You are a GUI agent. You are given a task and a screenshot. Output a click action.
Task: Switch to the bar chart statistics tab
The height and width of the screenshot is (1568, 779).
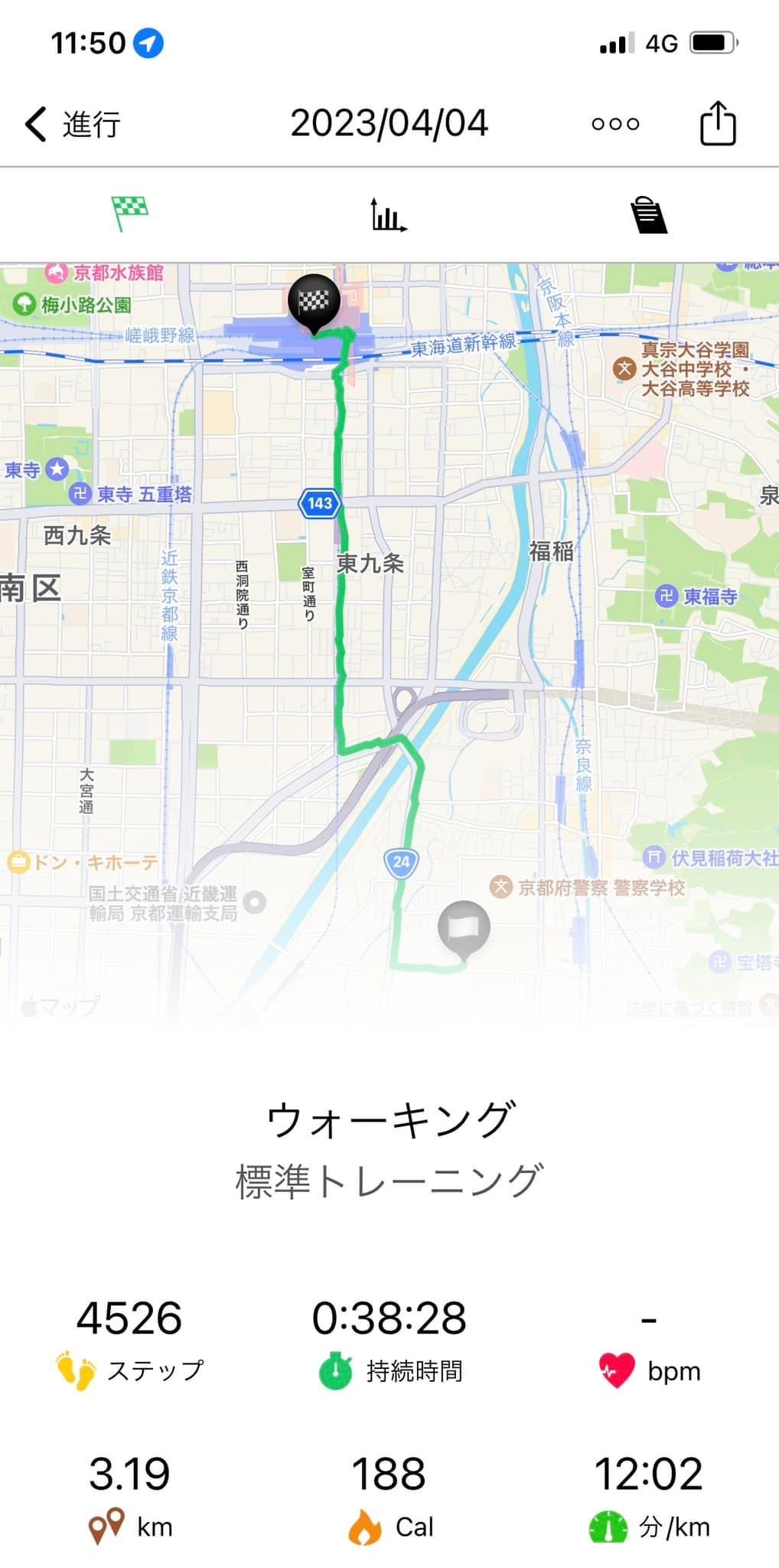tap(389, 214)
